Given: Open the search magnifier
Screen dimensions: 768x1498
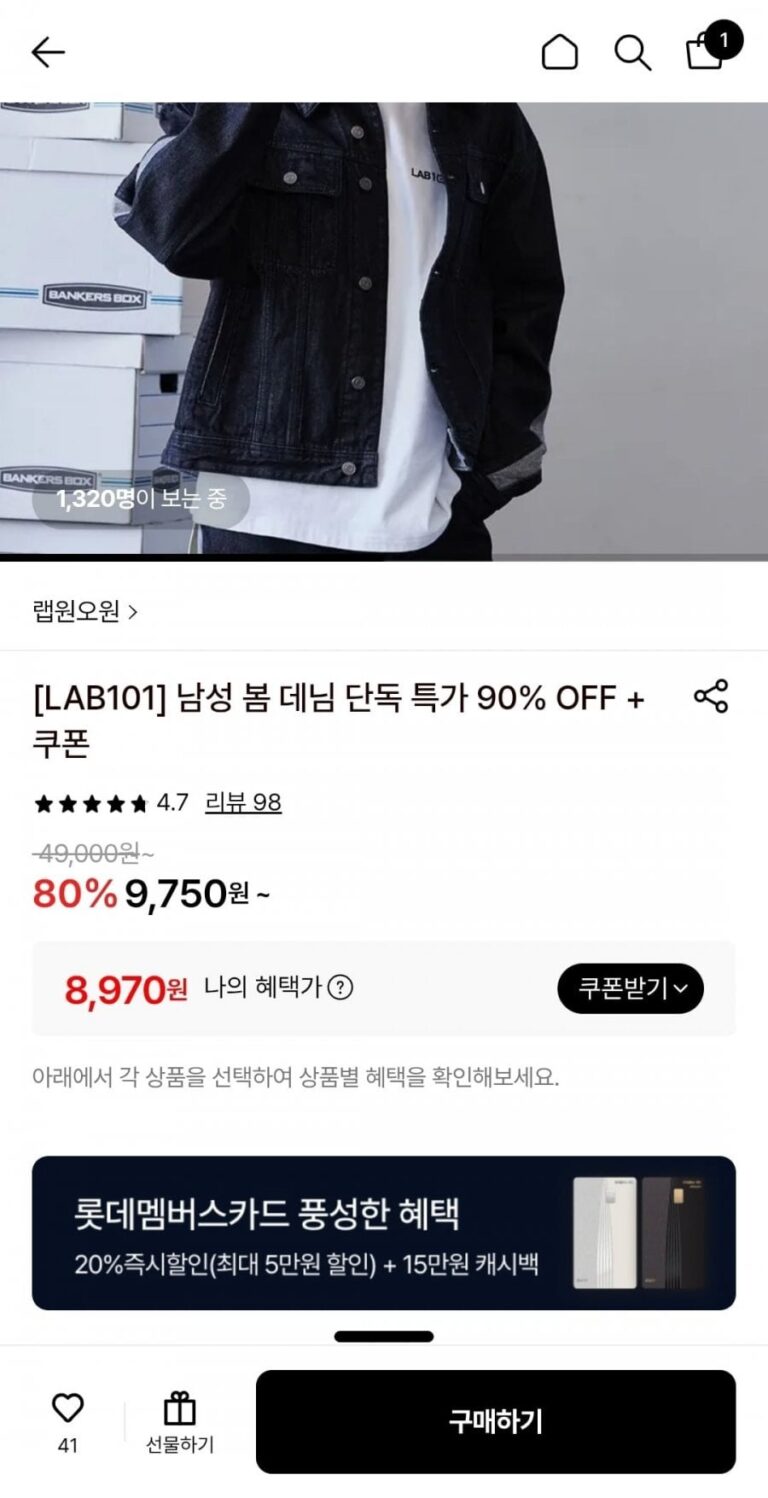Looking at the screenshot, I should [632, 52].
